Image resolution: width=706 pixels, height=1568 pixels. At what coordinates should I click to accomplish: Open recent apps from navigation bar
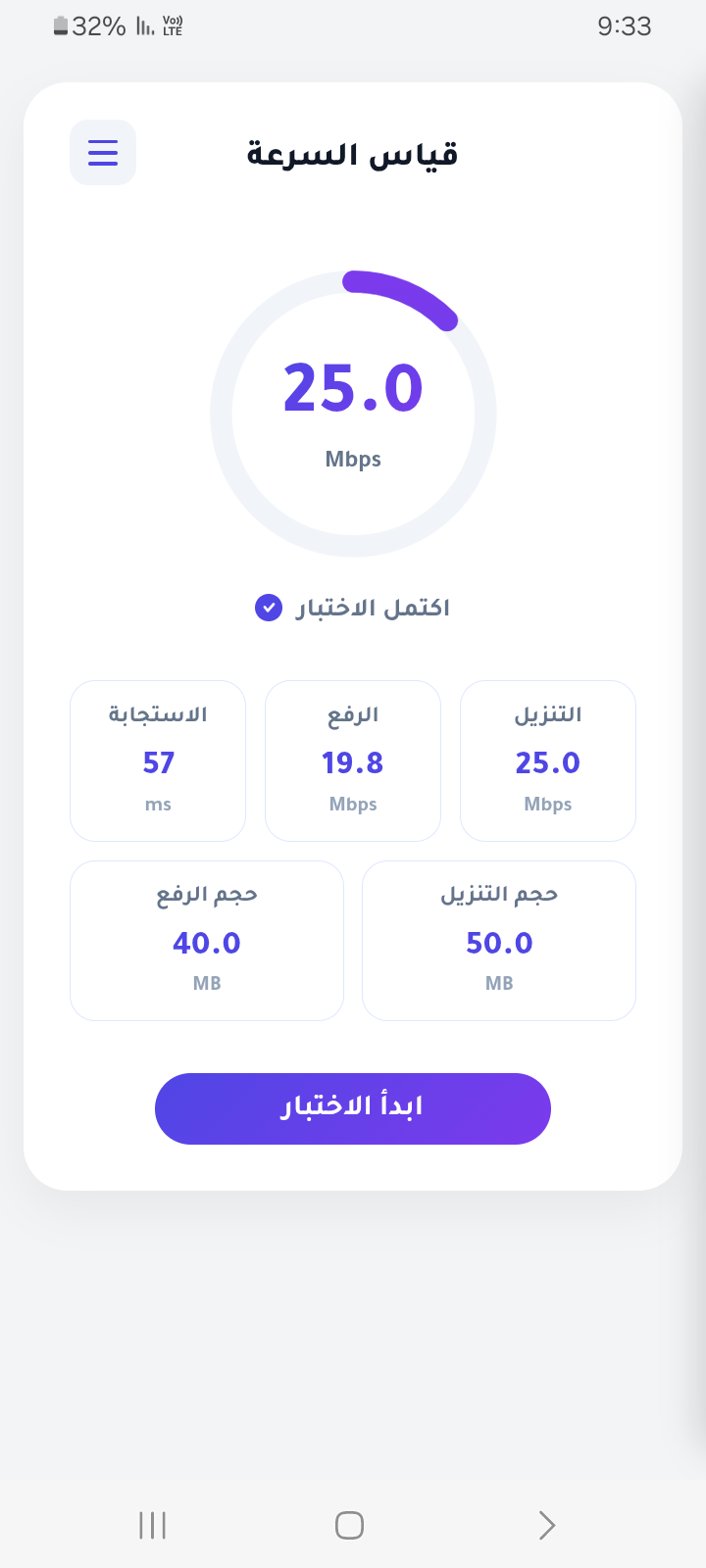[153, 1525]
